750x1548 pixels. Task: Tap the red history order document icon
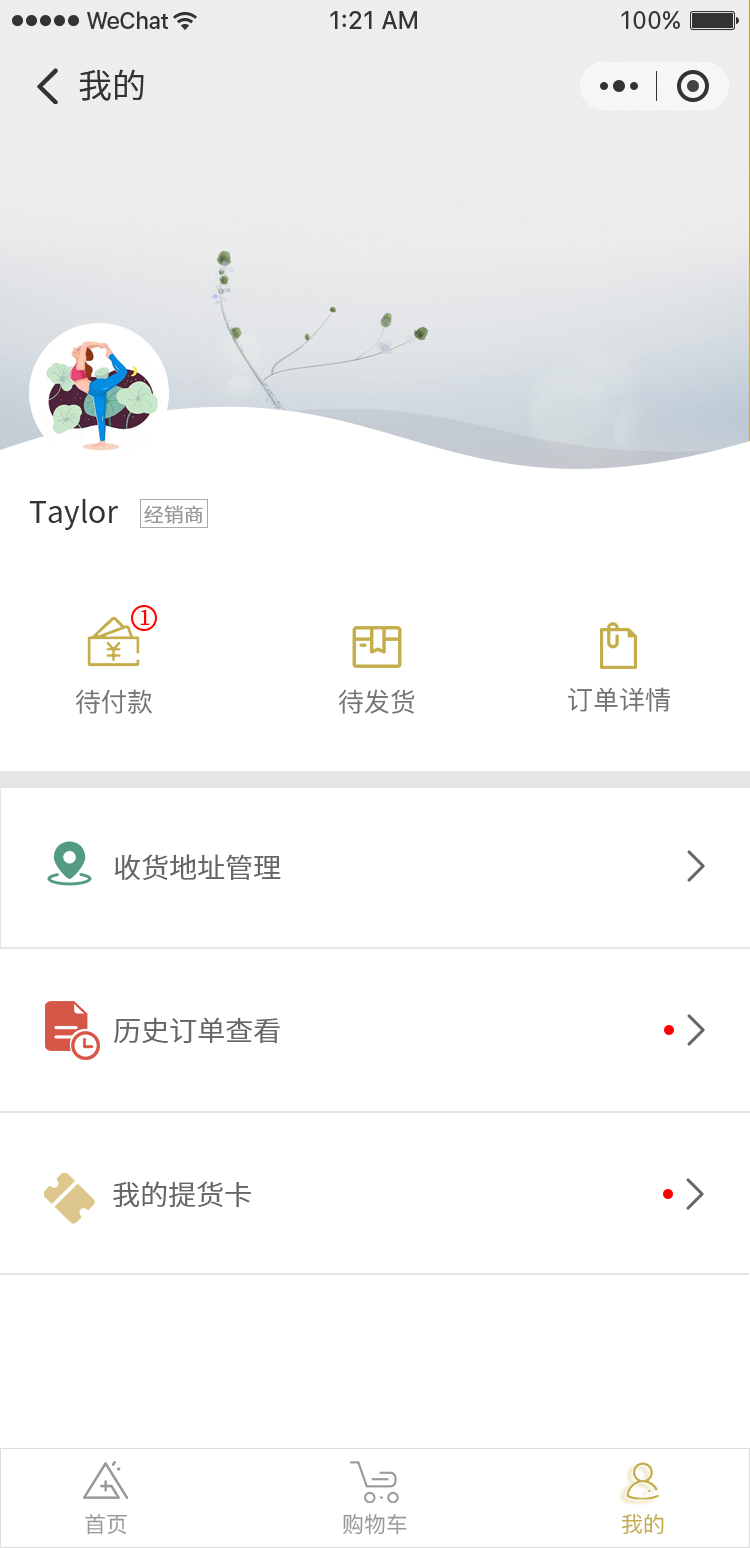point(69,1027)
